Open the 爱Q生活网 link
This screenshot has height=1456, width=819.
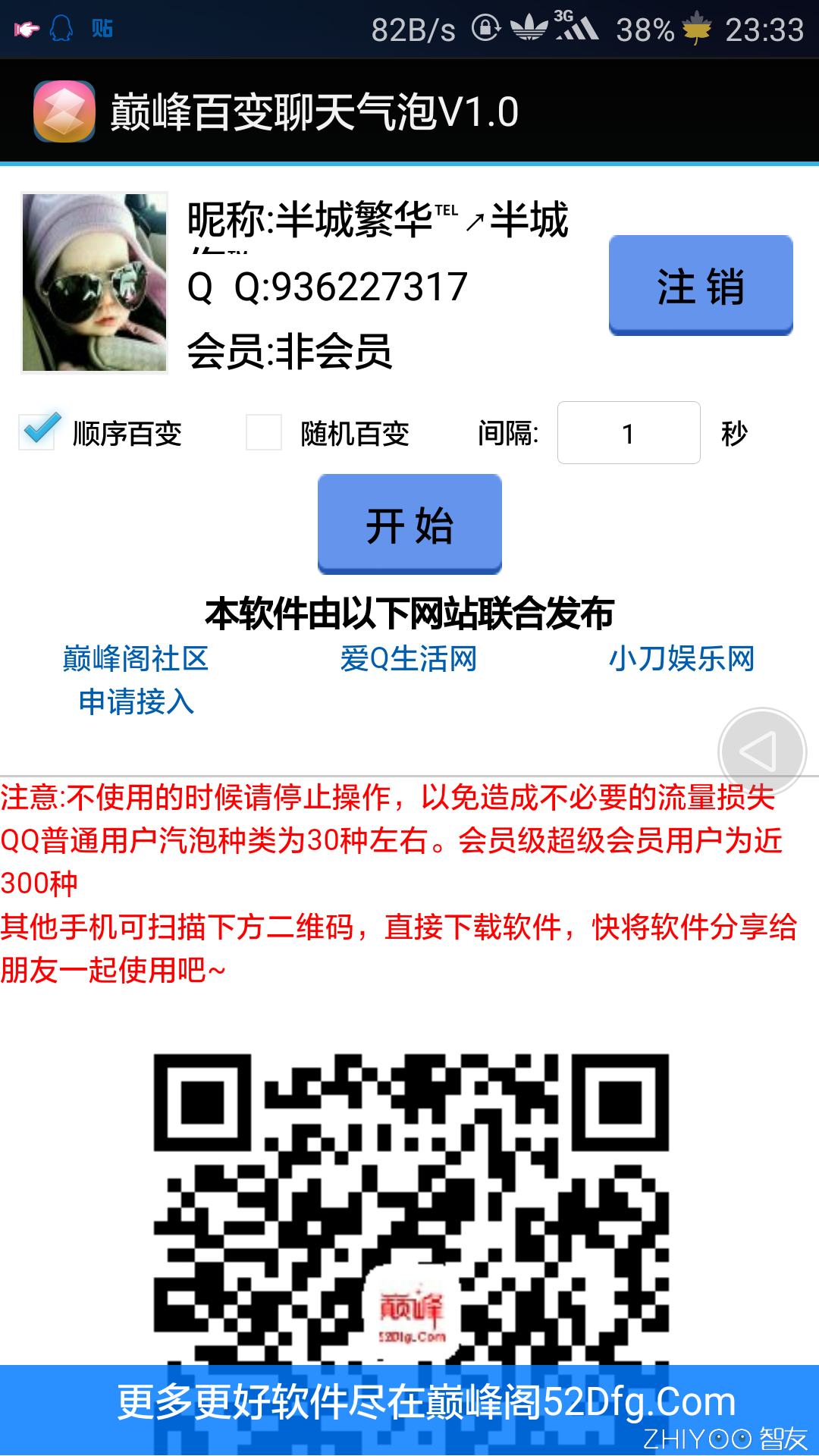(409, 658)
